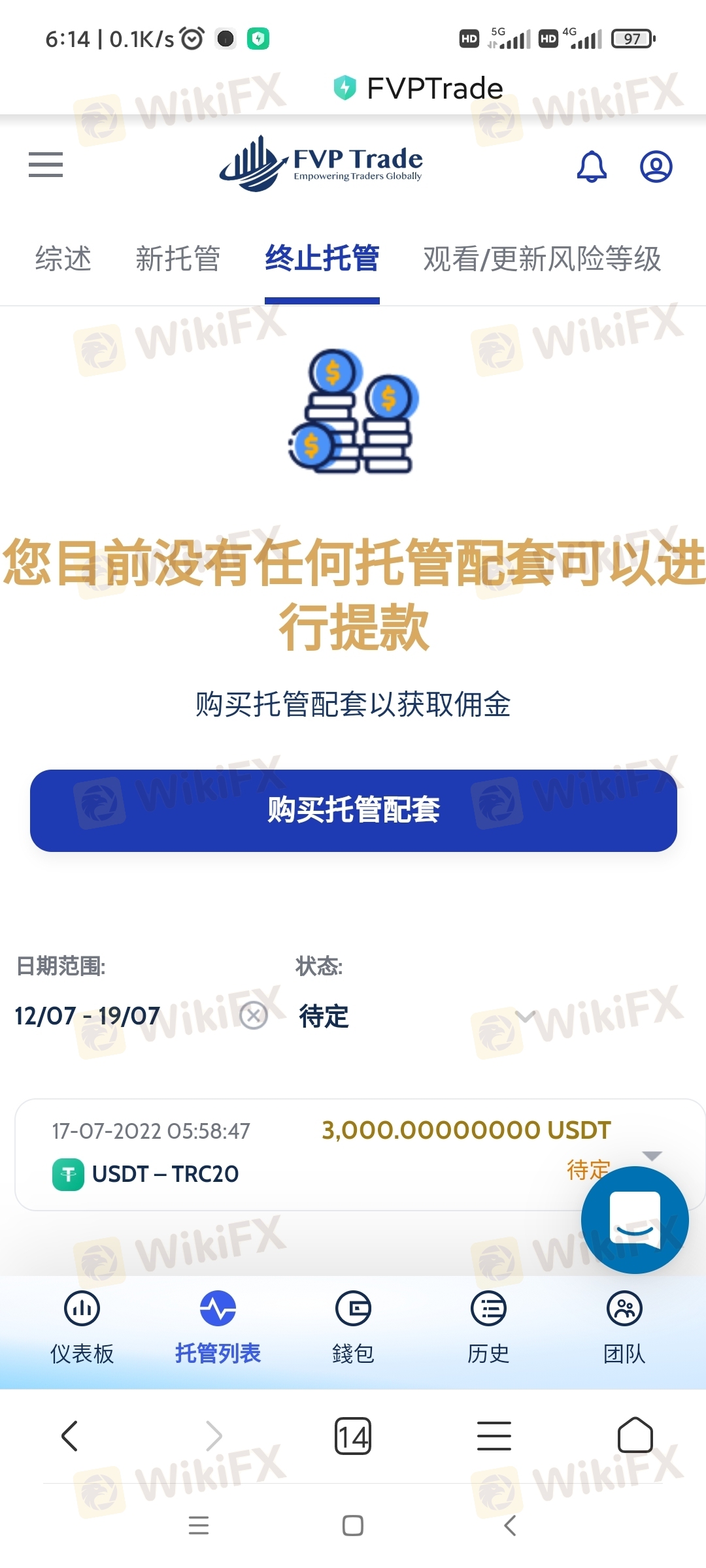Tap the 购买托管配套 button

pyautogui.click(x=353, y=810)
